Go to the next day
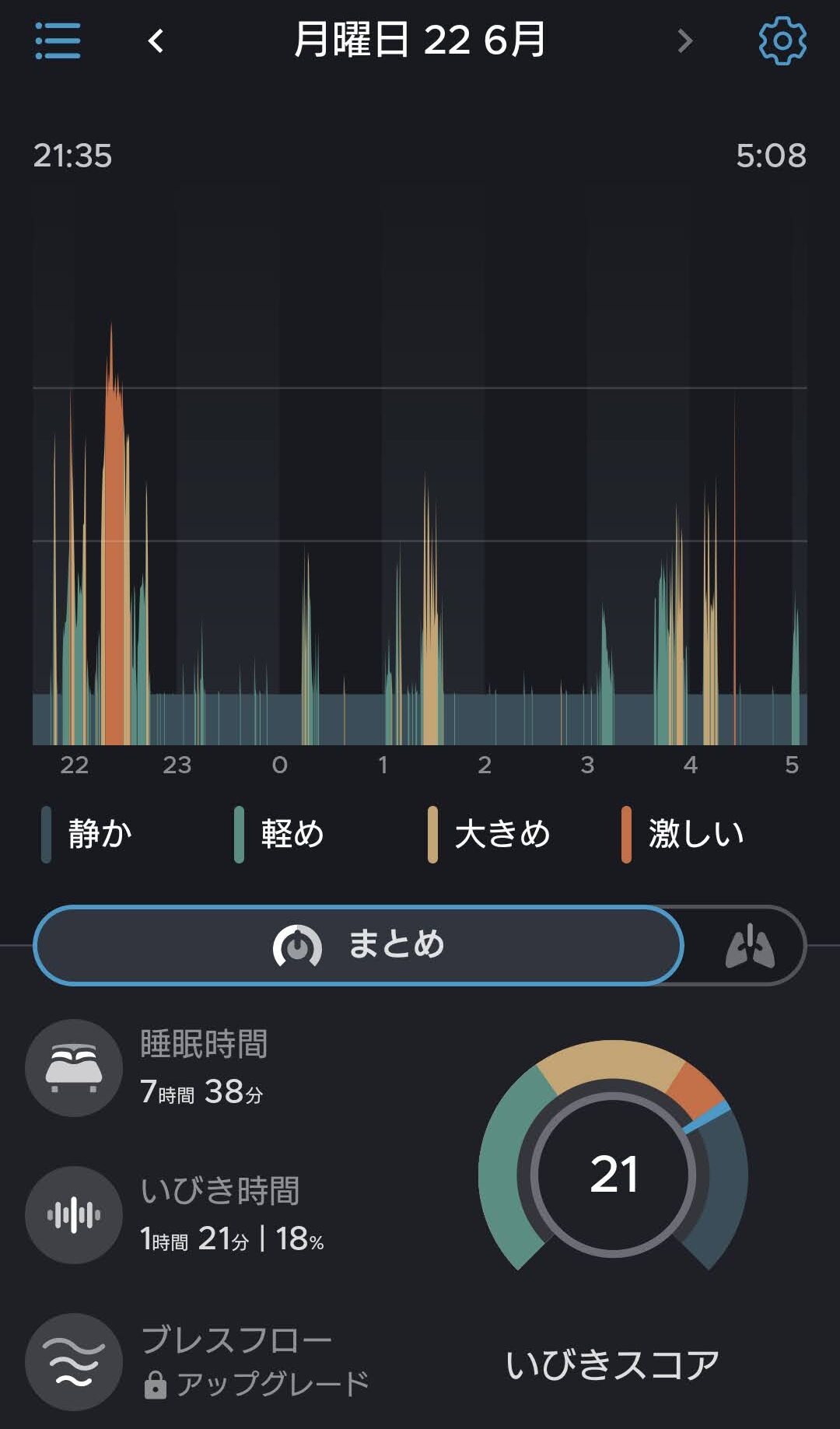840x1429 pixels. click(x=684, y=40)
